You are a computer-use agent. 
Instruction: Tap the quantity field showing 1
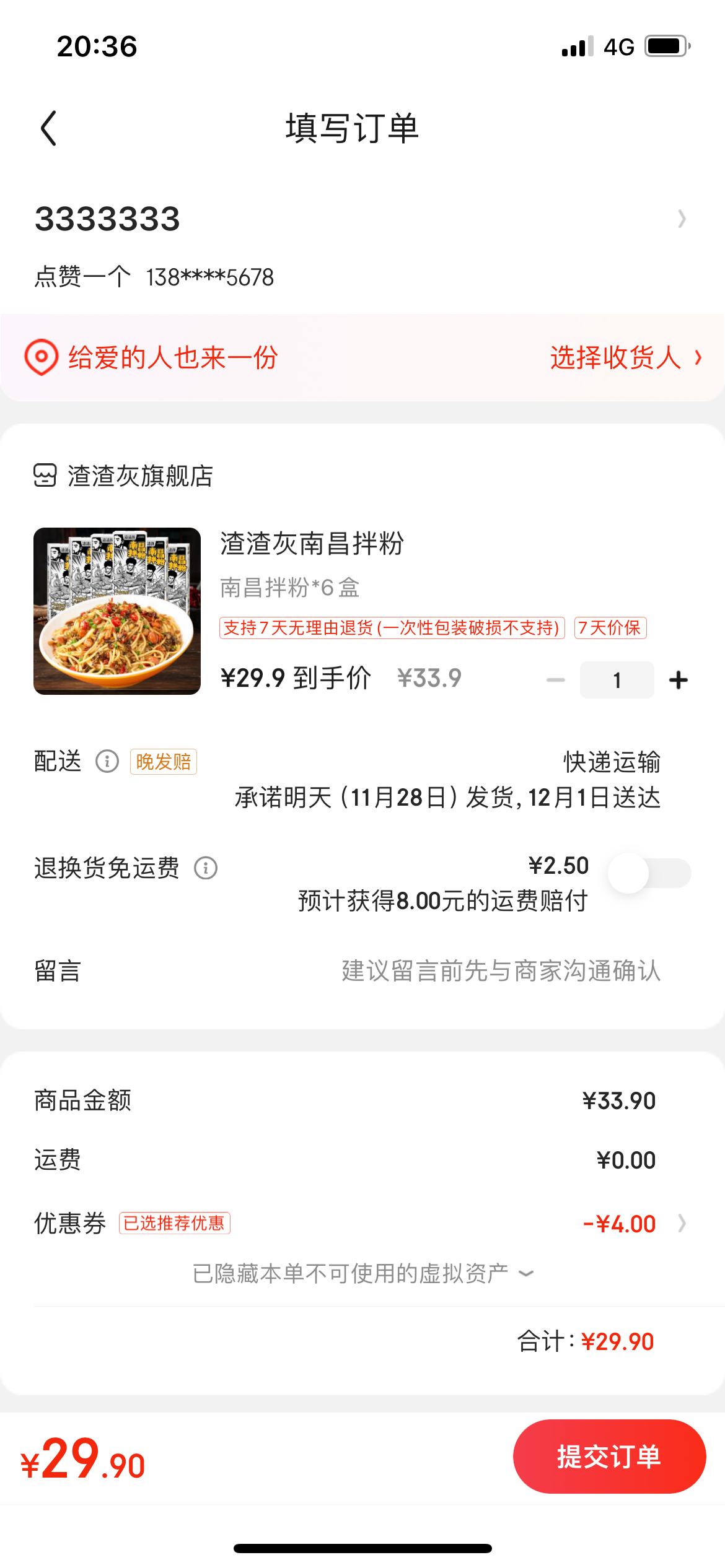(x=617, y=680)
